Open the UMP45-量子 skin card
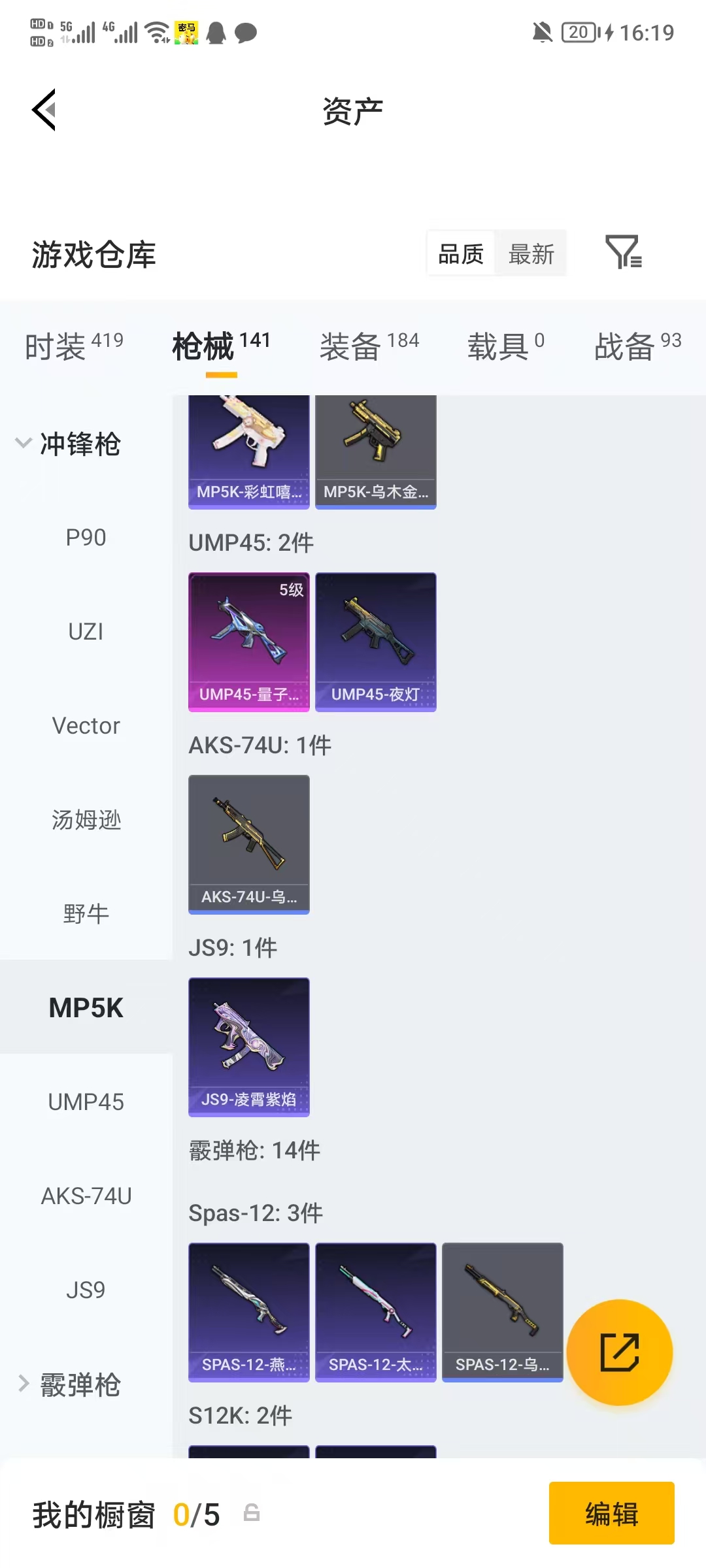This screenshot has height=1568, width=706. 249,642
